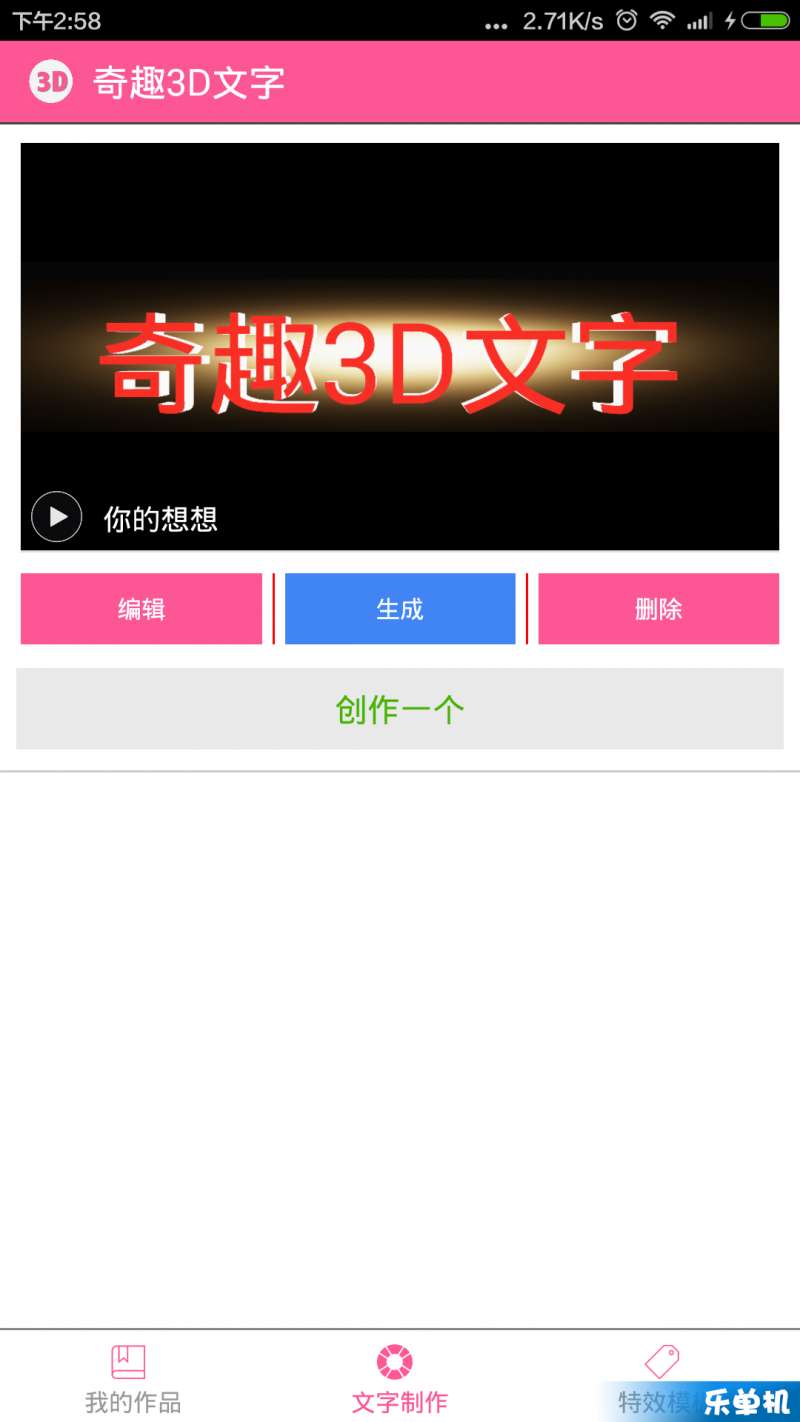Tap 创作一个 to create a new one
Viewport: 800px width, 1422px height.
pos(400,709)
